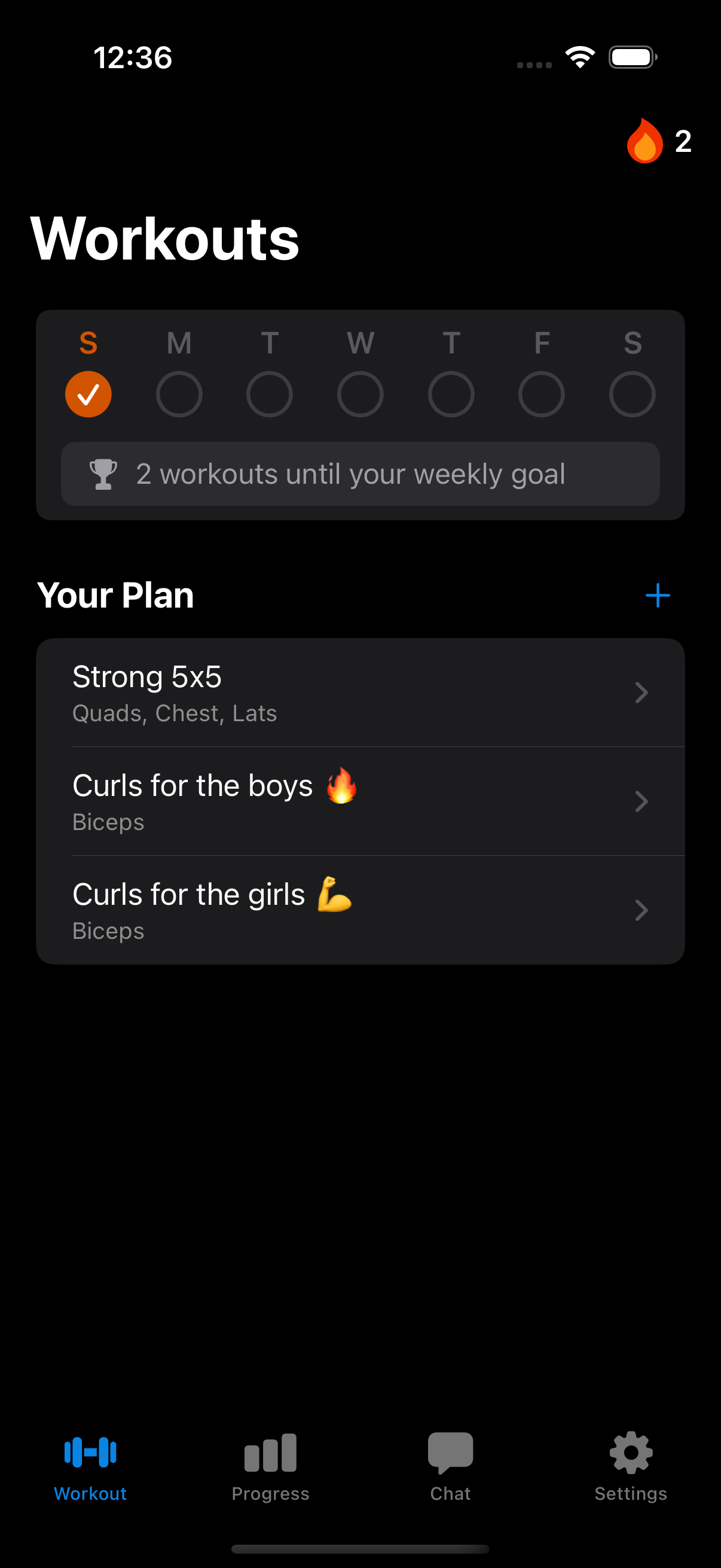Open the Settings gear icon
This screenshot has height=1568, width=721.
(x=630, y=1451)
